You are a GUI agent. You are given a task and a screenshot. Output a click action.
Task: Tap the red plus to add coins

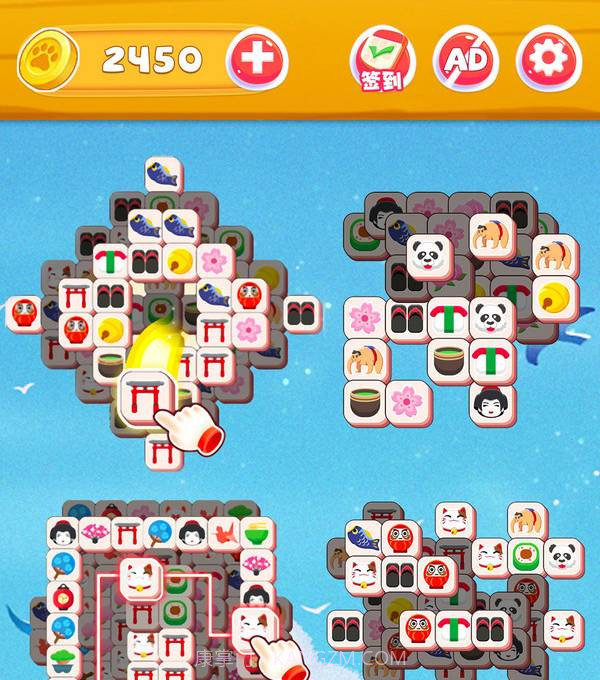[x=257, y=59]
